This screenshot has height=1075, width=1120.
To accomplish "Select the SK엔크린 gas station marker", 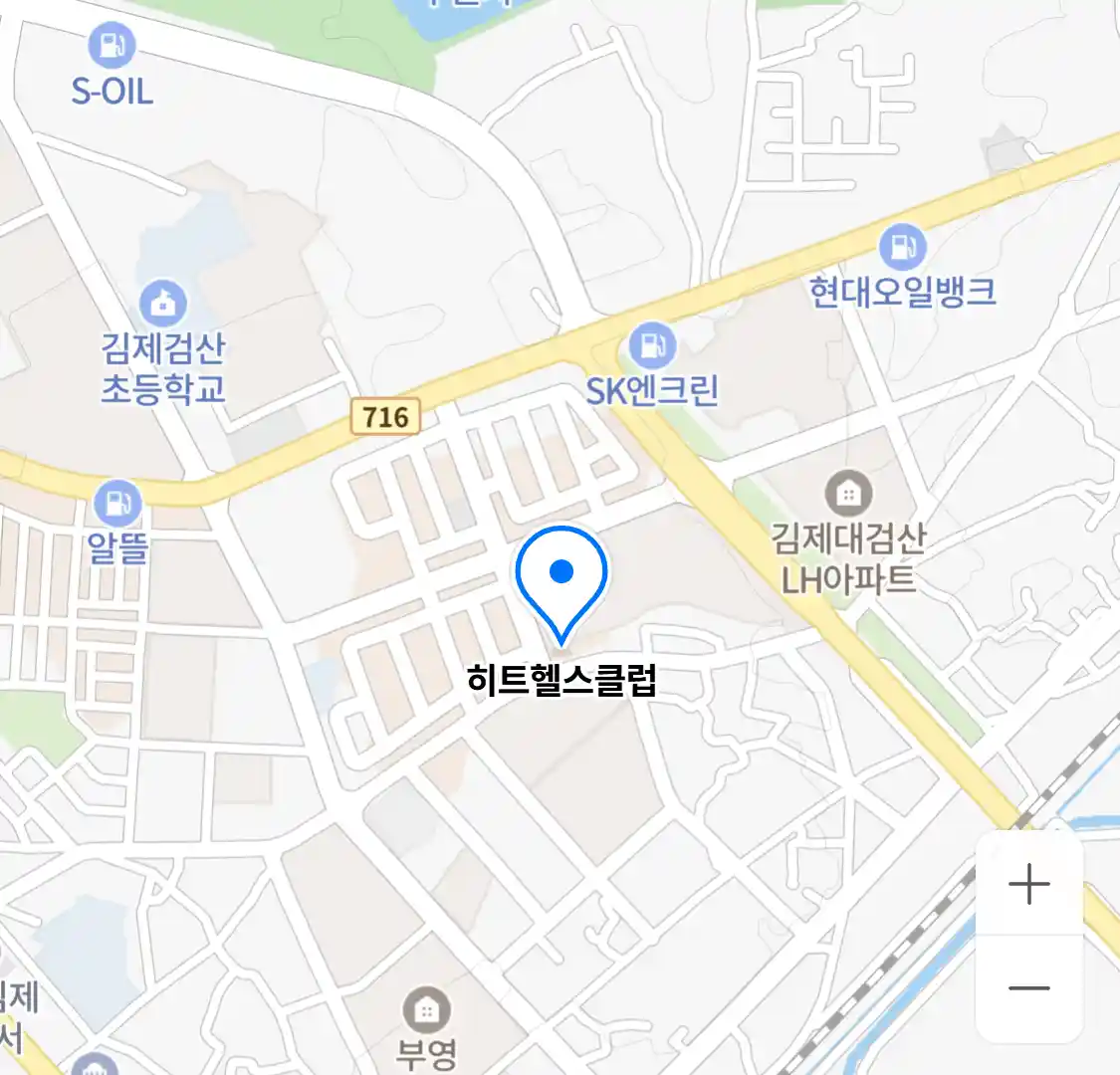I will click(652, 346).
